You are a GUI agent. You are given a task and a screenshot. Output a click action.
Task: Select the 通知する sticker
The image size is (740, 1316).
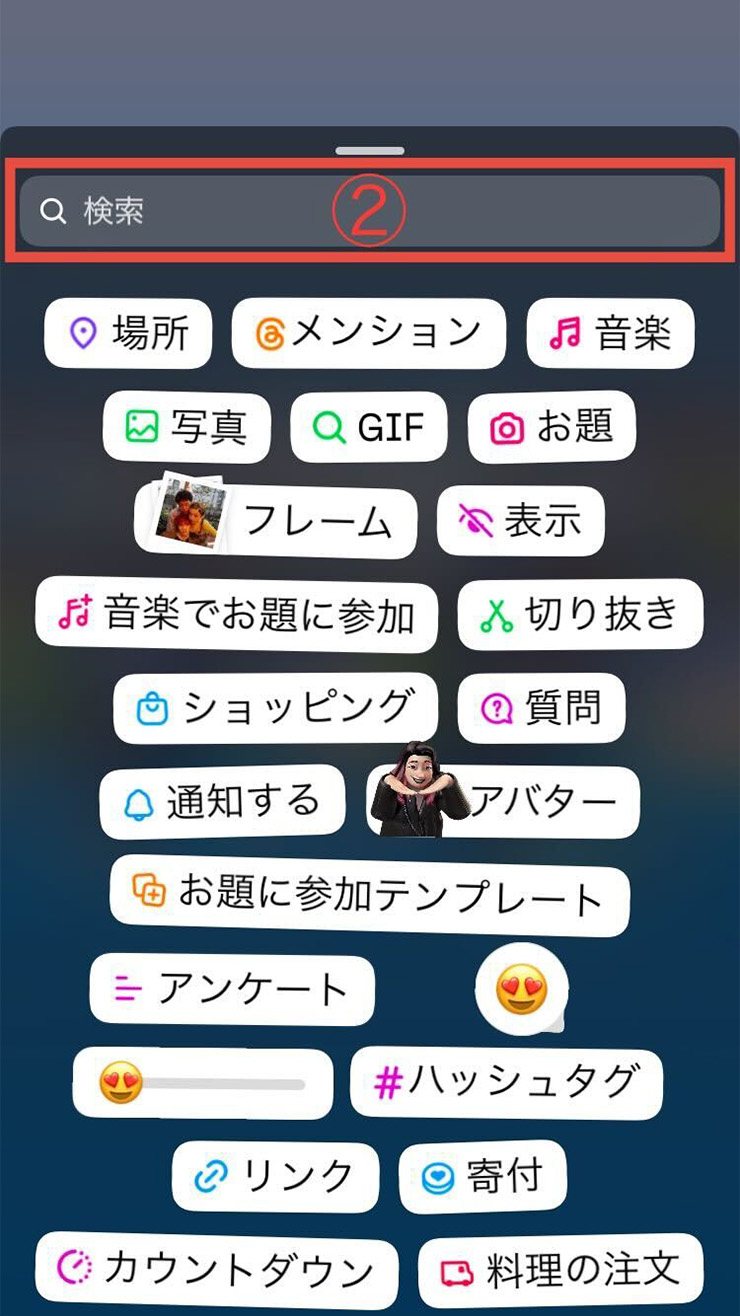click(x=223, y=802)
